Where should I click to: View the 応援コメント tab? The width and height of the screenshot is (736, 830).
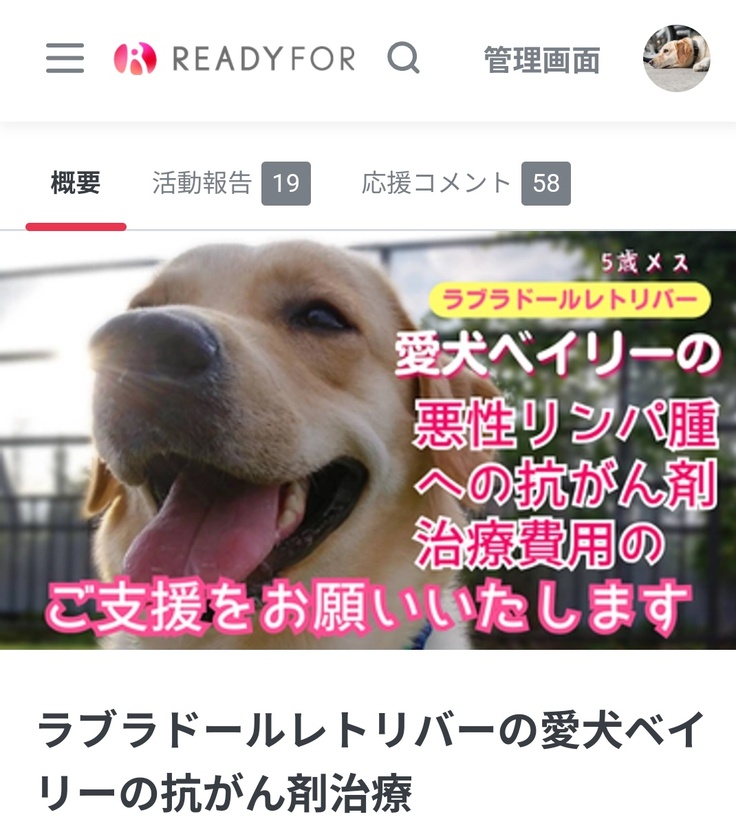coord(465,184)
